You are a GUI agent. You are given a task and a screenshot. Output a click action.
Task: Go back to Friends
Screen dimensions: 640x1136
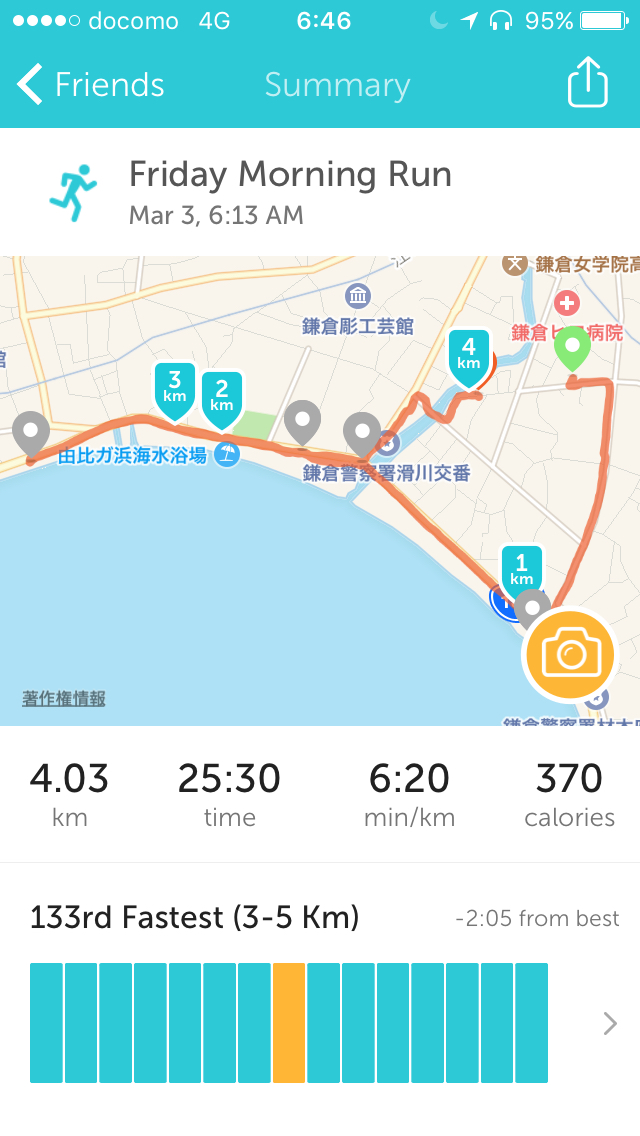(90, 85)
